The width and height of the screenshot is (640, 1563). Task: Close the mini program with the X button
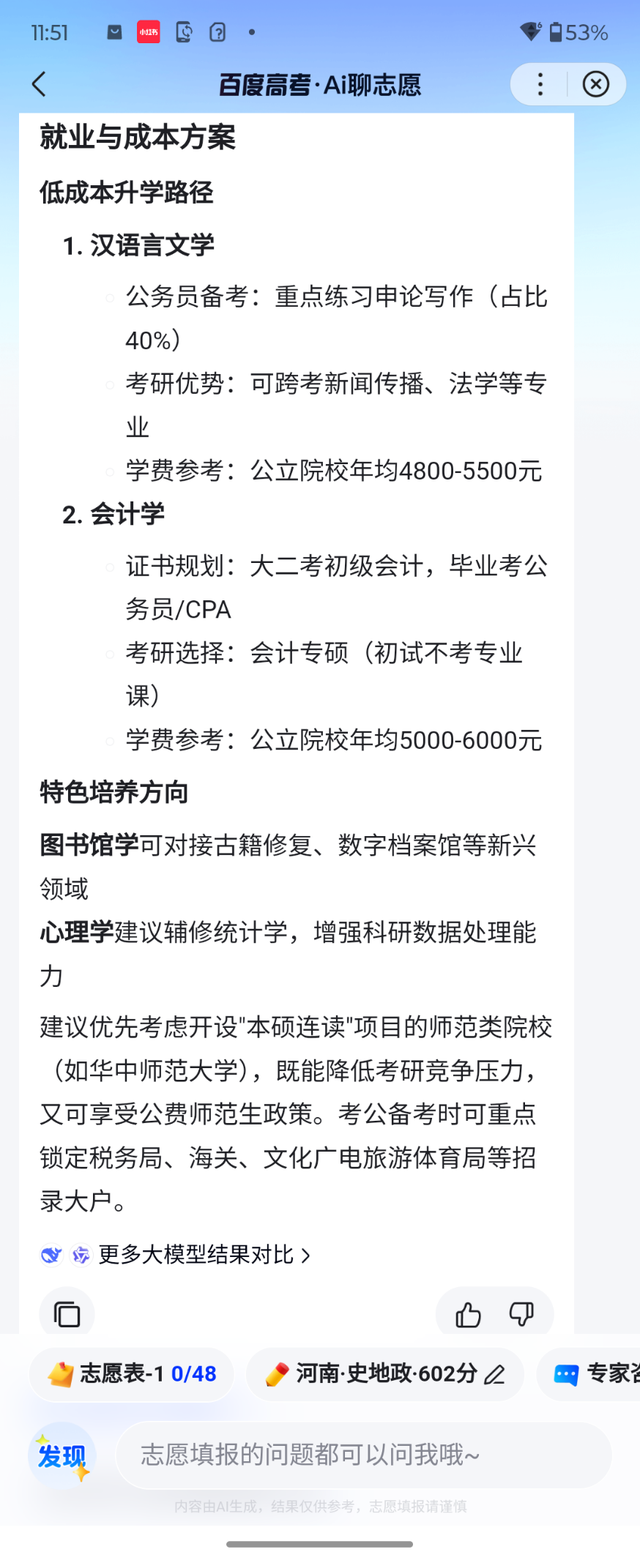point(596,85)
